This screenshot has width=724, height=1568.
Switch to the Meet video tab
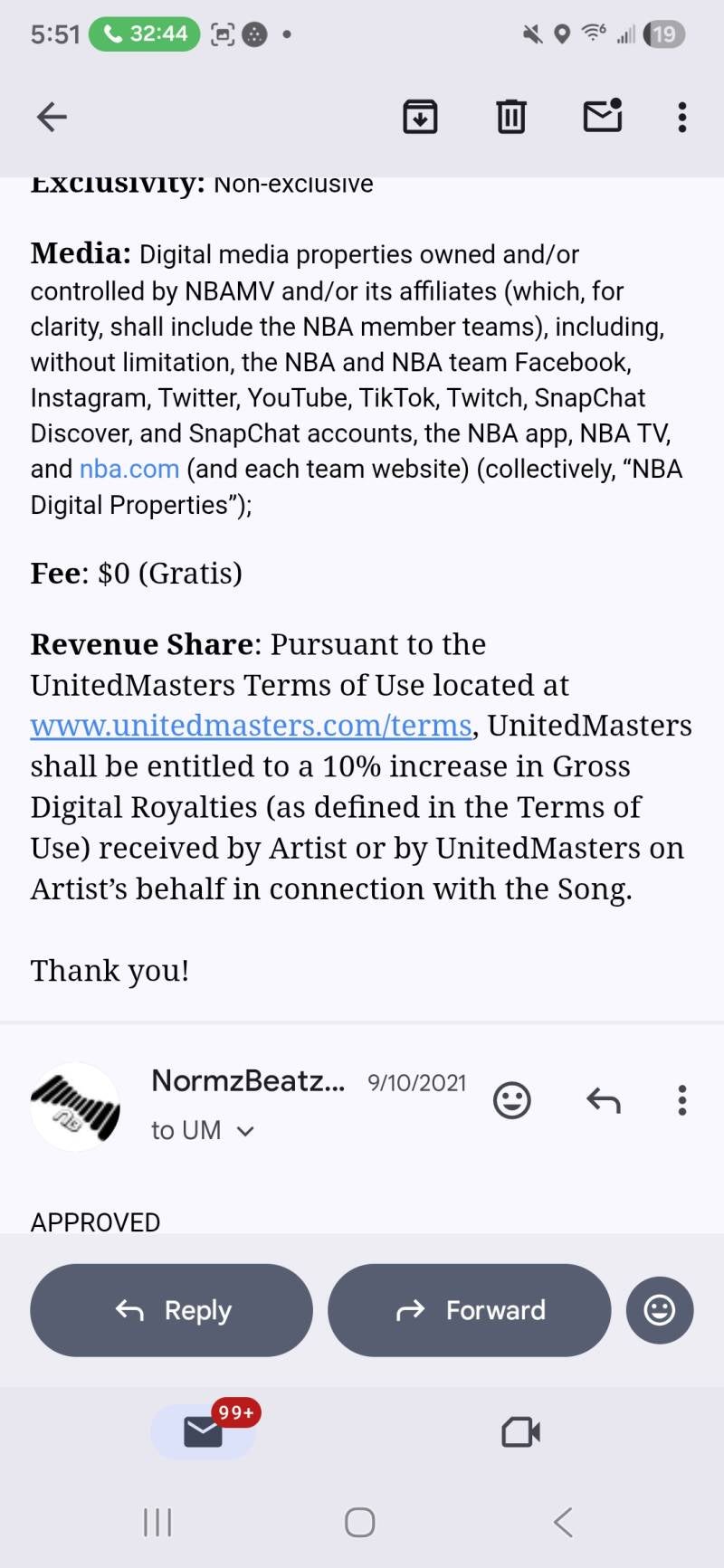click(521, 1432)
